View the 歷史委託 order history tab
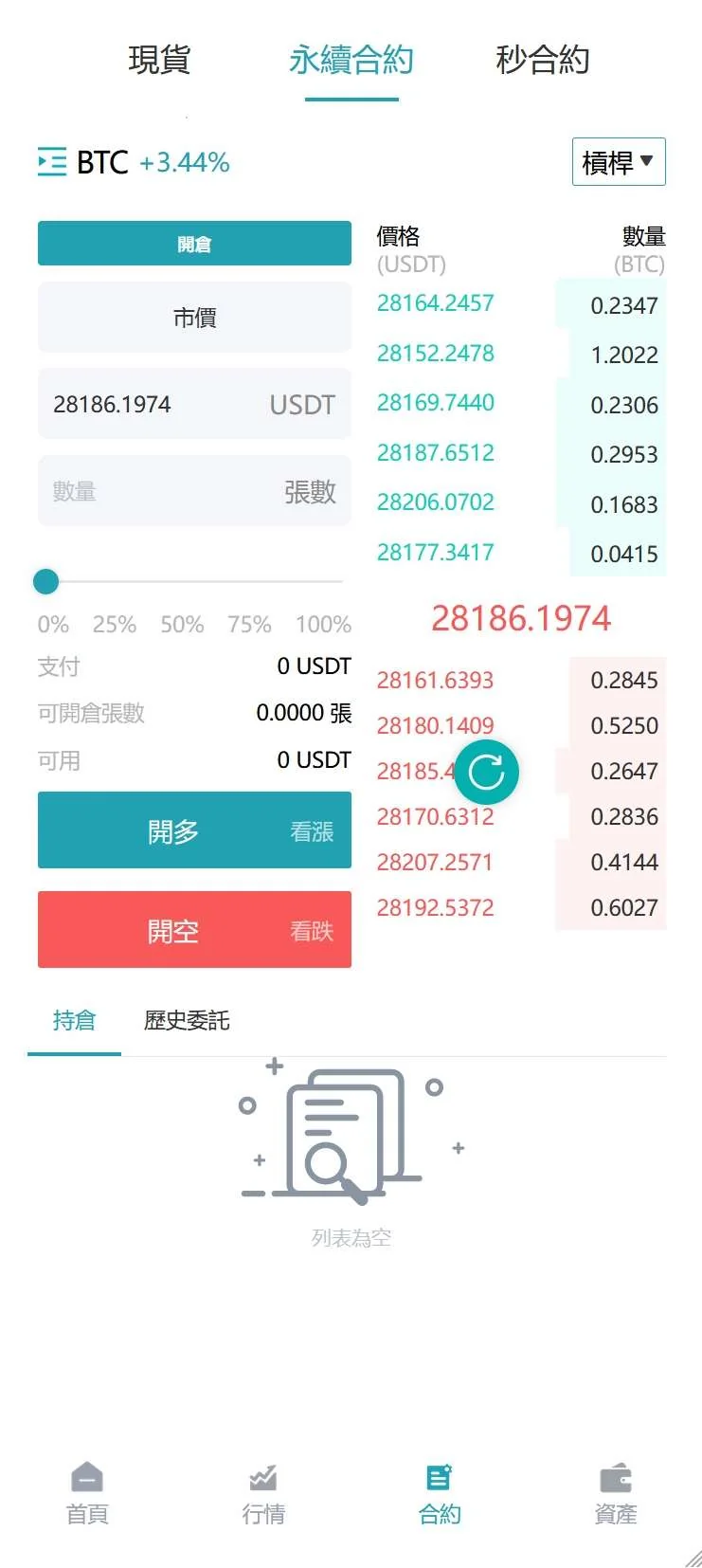The height and width of the screenshot is (1568, 702). coord(187,1020)
